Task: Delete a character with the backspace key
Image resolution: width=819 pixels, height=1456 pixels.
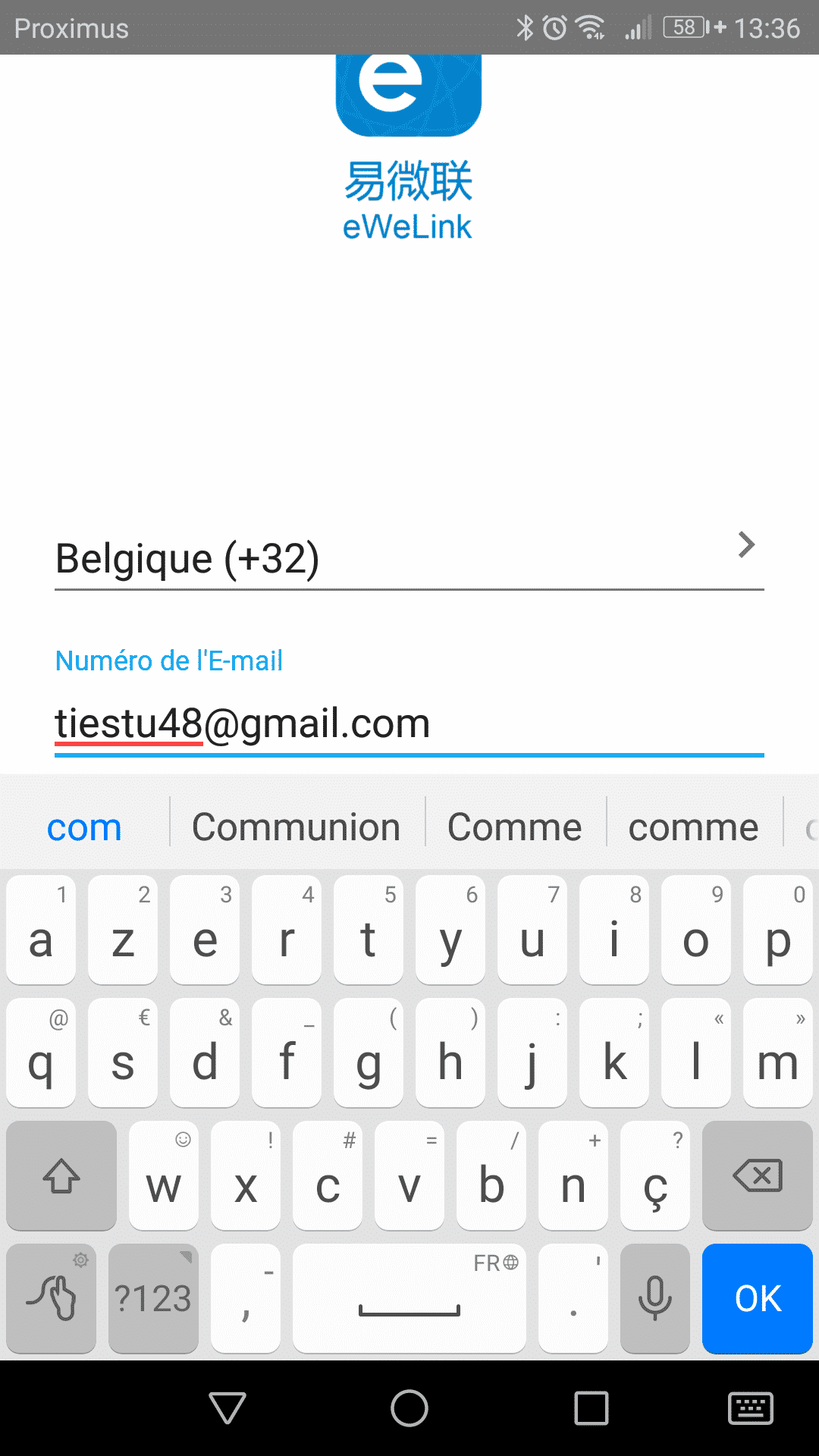Action: click(x=758, y=1176)
